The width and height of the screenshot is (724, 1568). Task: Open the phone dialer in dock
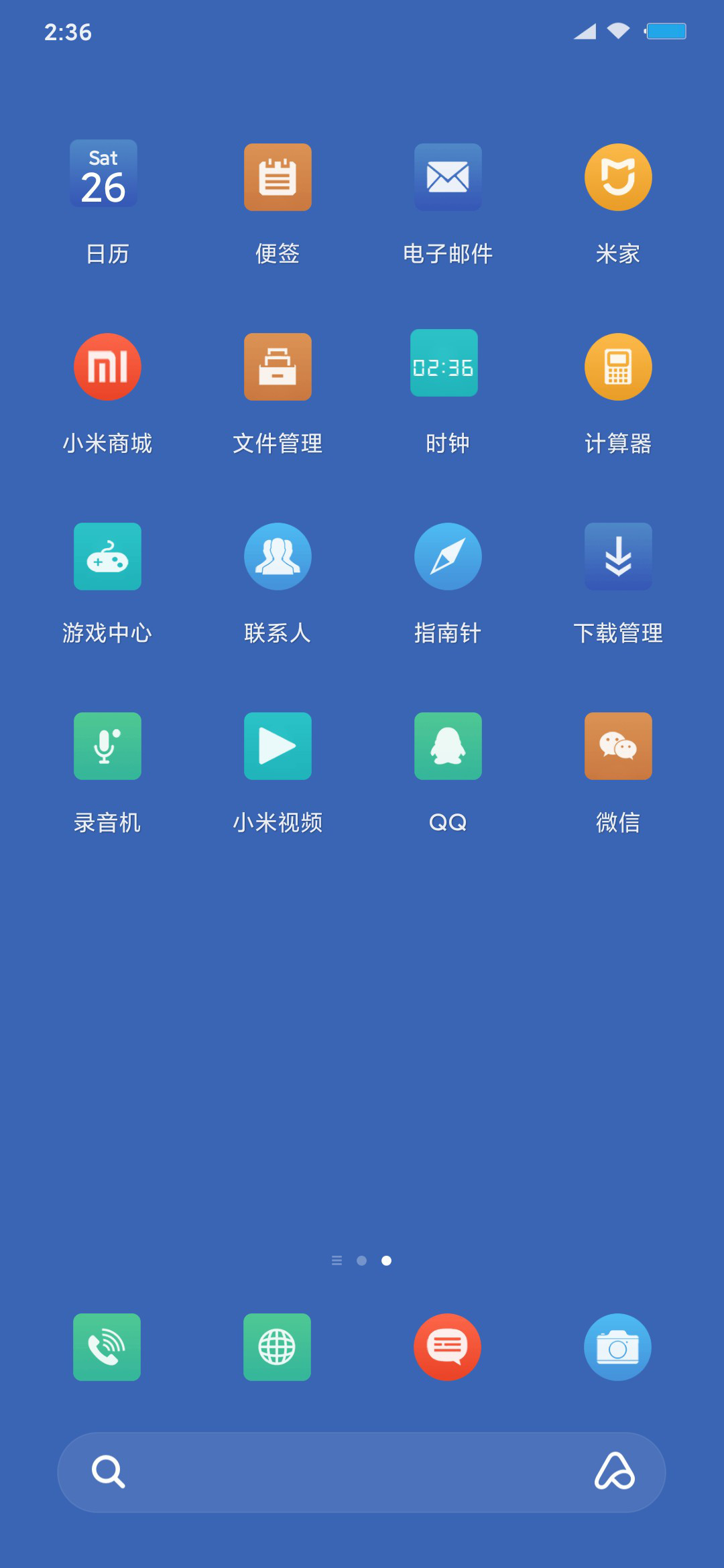(x=107, y=1347)
